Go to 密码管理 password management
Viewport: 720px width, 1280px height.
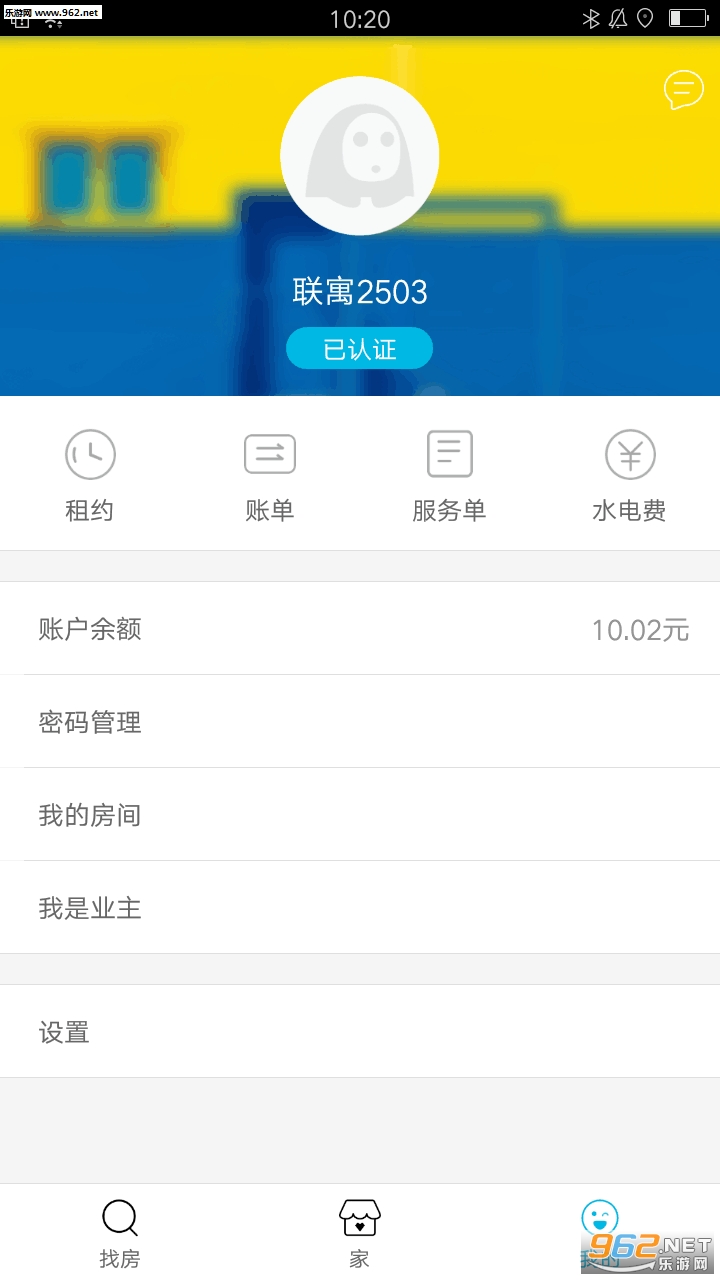(360, 722)
